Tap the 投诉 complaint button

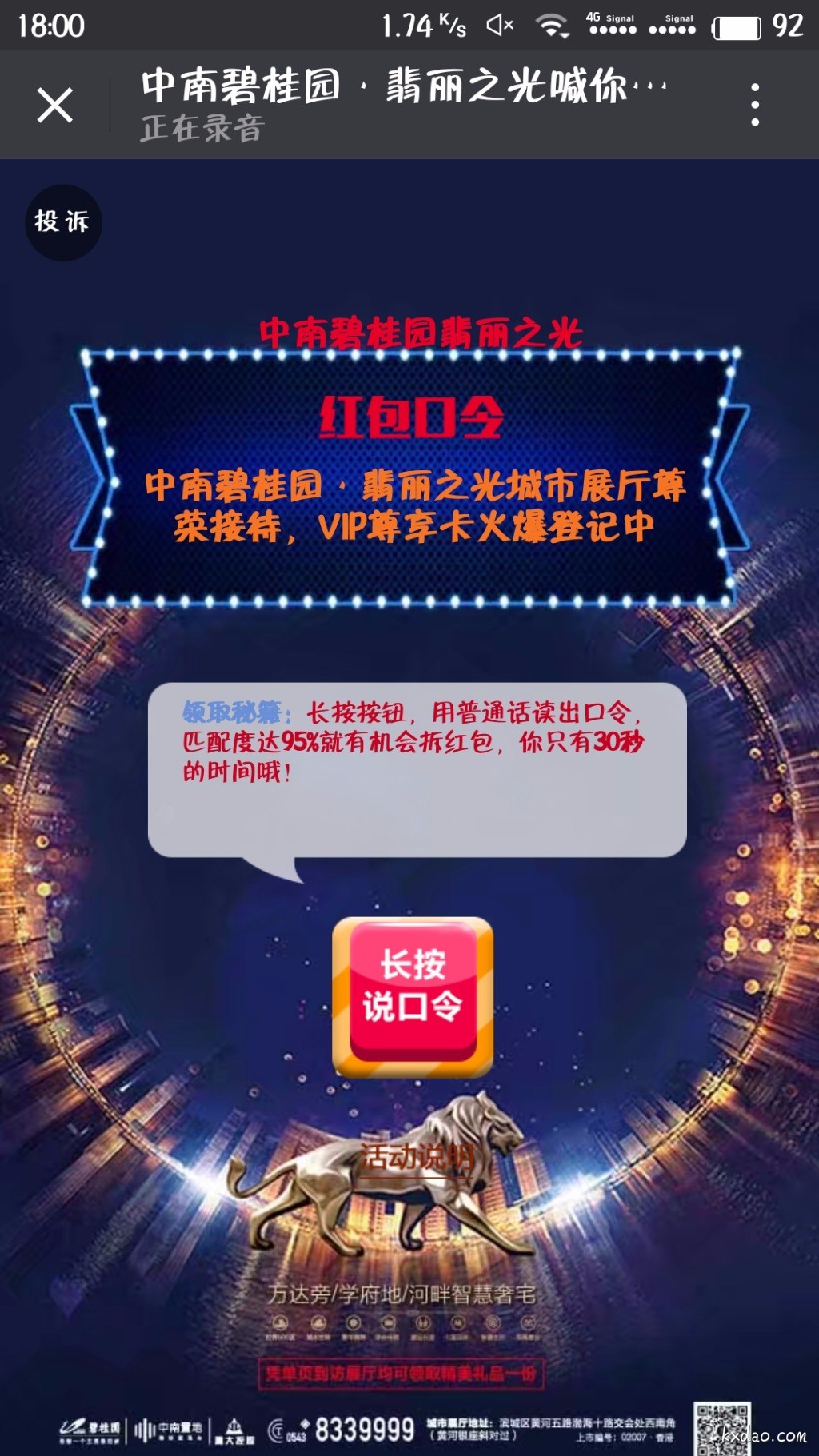63,222
